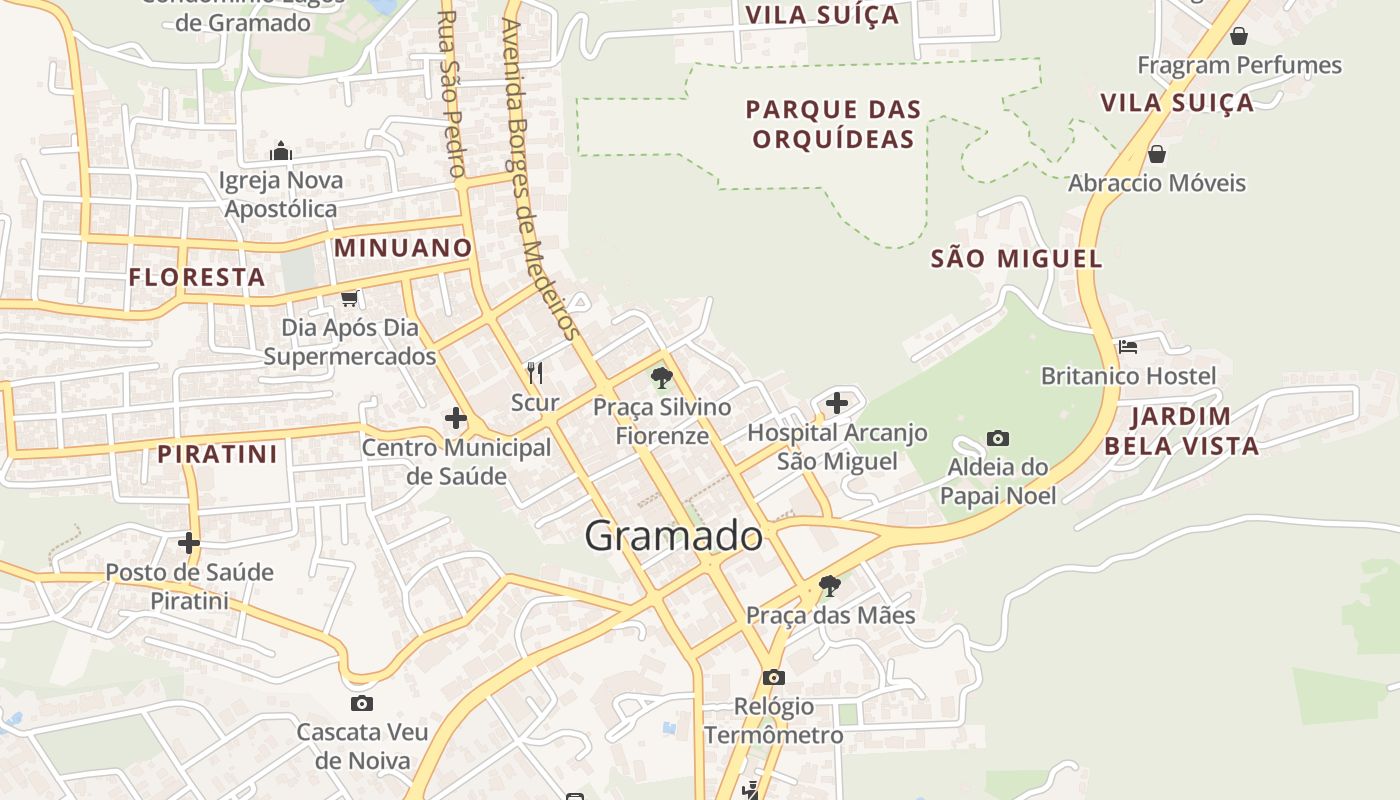Open the Hospital Arcanjo São Miguel marker
Screen dimensions: 1400x800
(x=837, y=403)
